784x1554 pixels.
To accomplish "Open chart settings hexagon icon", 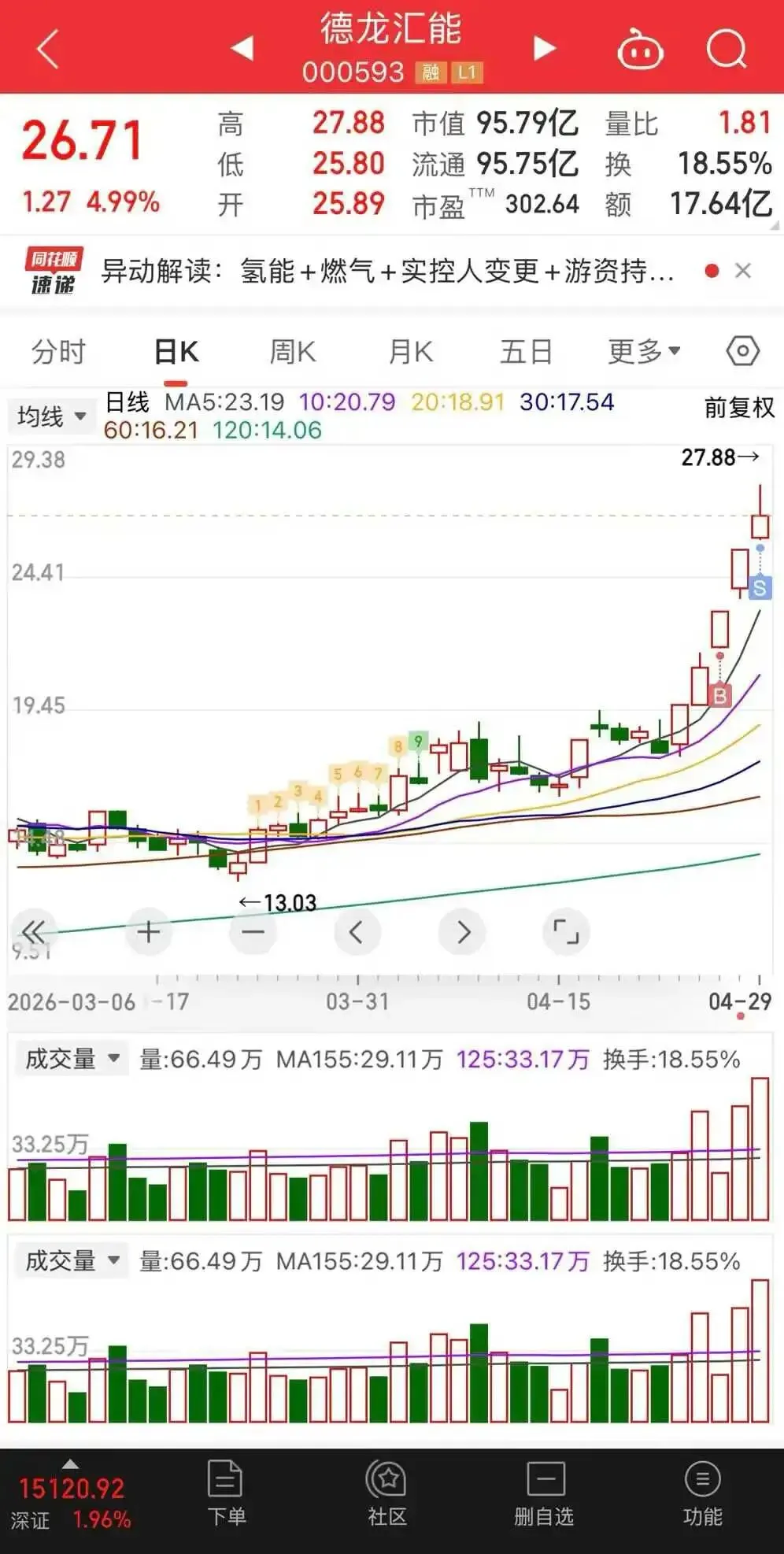I will click(742, 351).
